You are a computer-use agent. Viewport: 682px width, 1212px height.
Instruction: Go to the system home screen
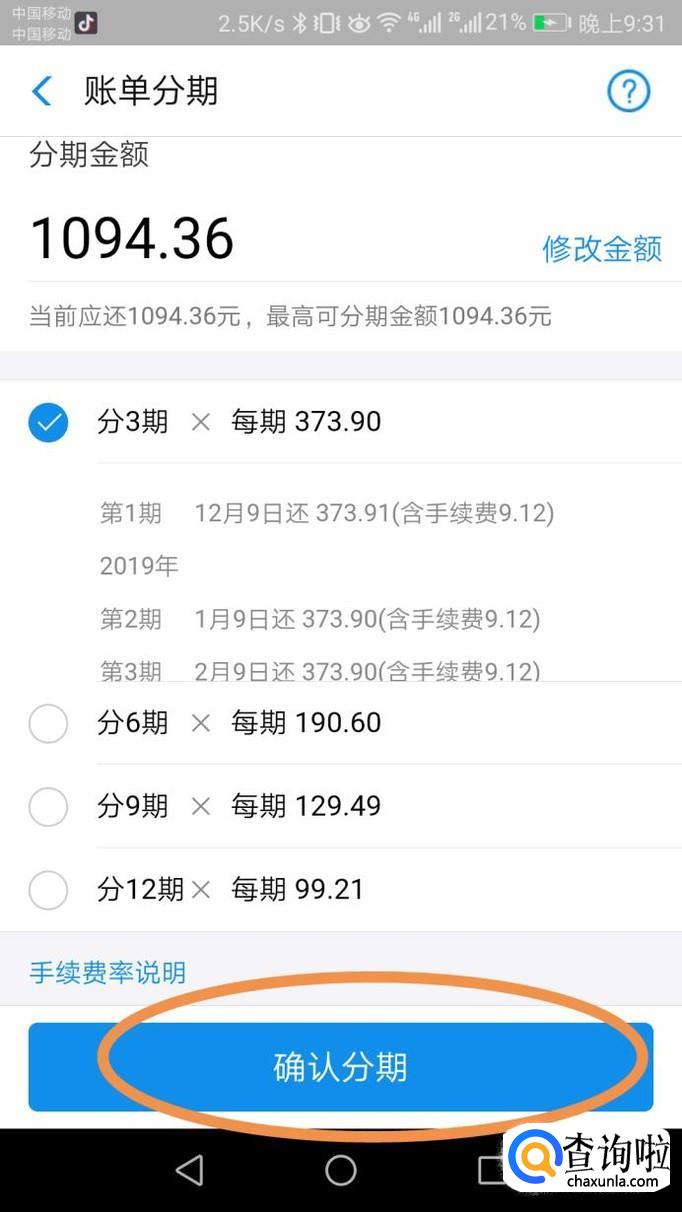341,1169
